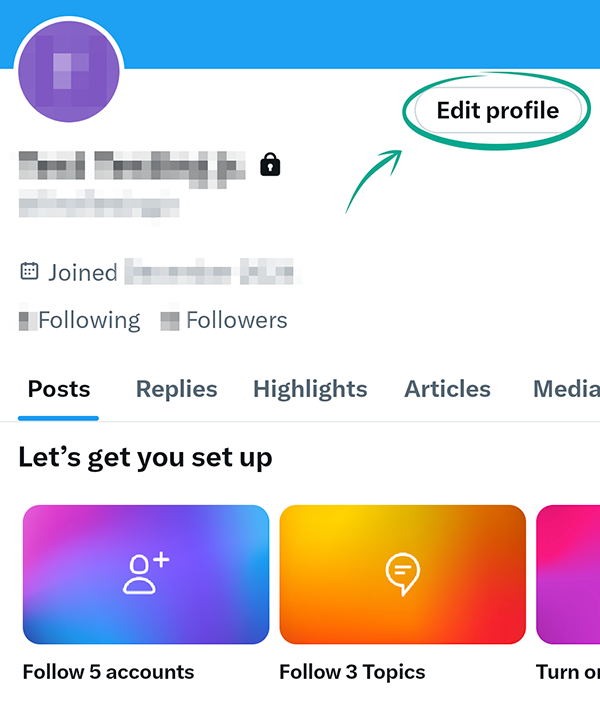View the Following list
This screenshot has height=710, width=600.
81,320
